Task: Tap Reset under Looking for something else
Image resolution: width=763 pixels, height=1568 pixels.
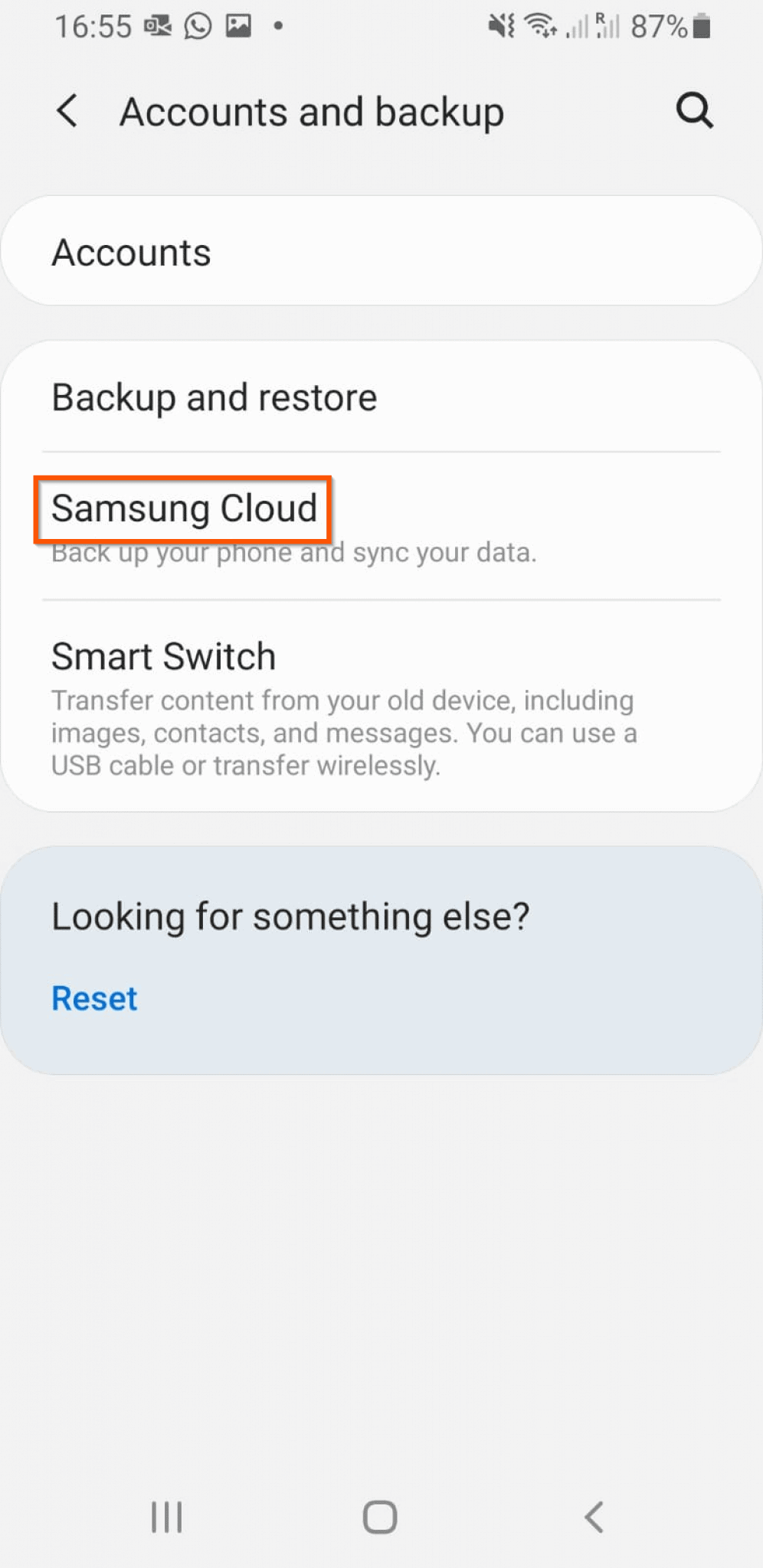Action: pos(94,998)
